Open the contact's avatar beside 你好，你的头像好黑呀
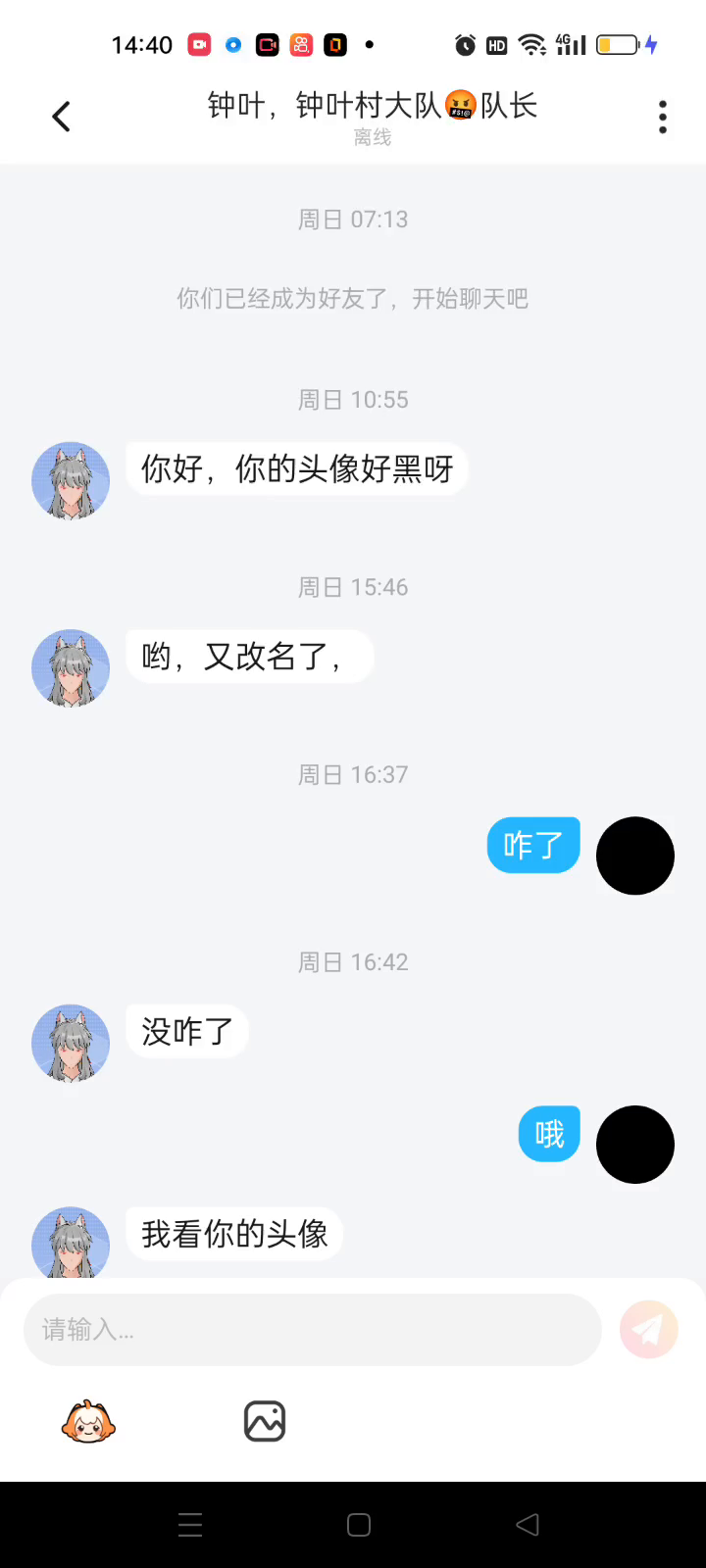 coord(71,480)
